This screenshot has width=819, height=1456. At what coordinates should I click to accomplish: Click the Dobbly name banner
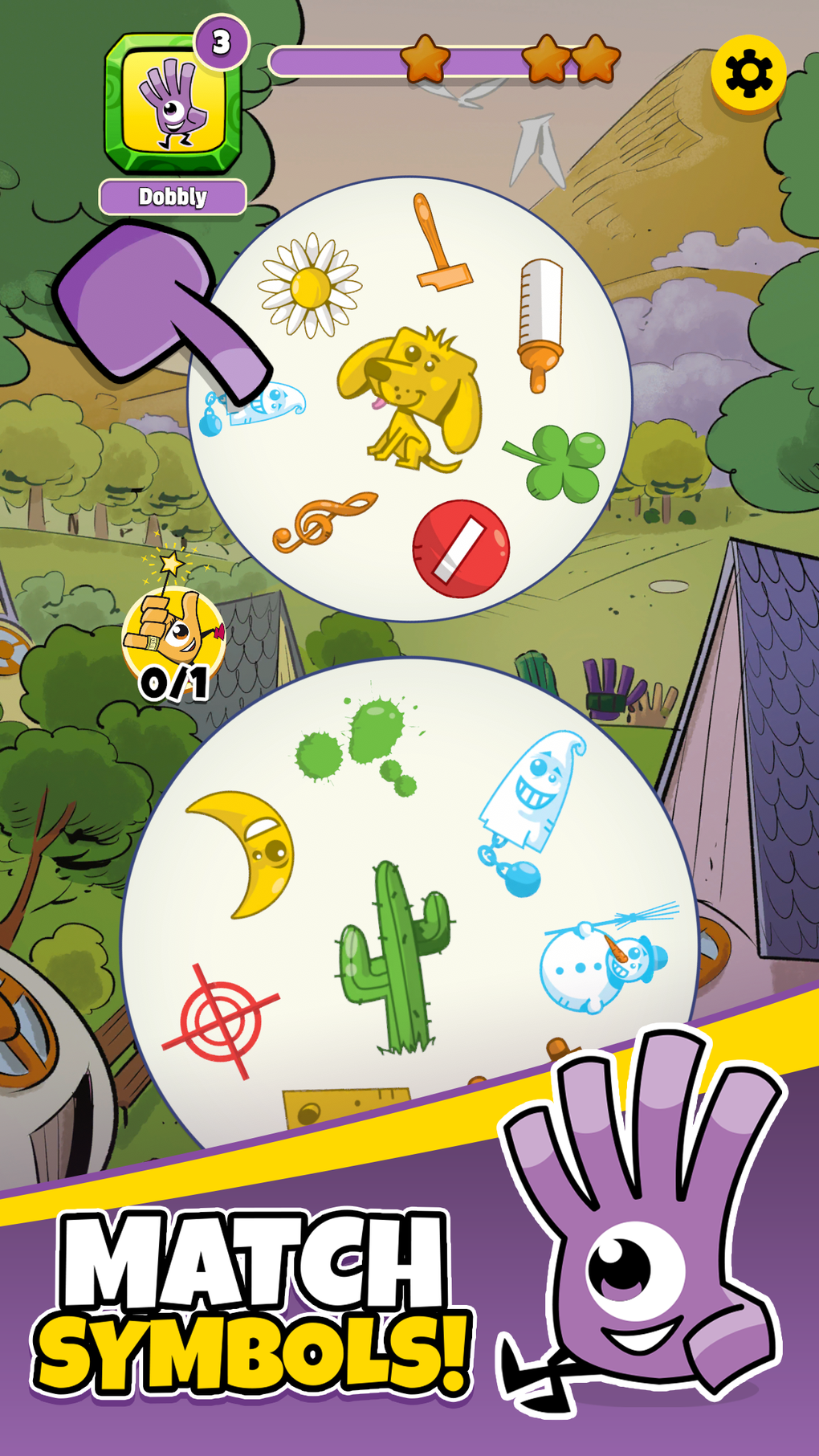[171, 194]
